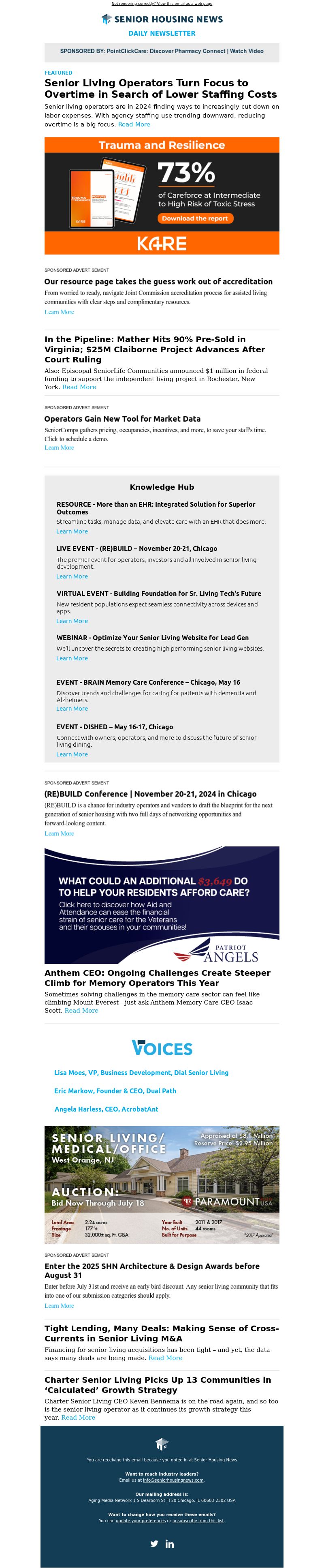This screenshot has height=1568, width=324.
Task: Learn More about DISHED Chicago event
Action: tap(72, 754)
